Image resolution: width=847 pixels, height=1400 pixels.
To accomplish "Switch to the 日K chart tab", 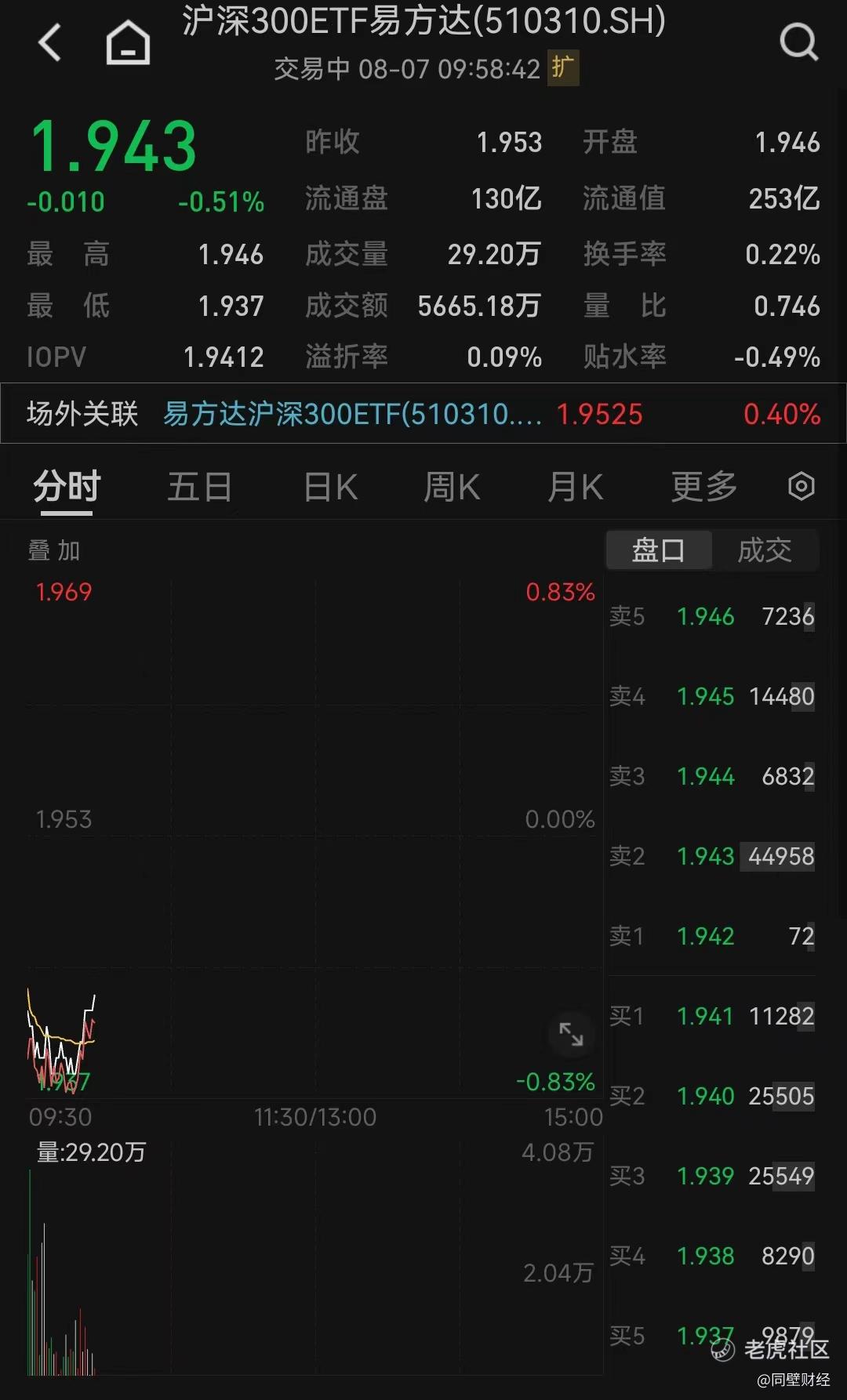I will coord(330,487).
